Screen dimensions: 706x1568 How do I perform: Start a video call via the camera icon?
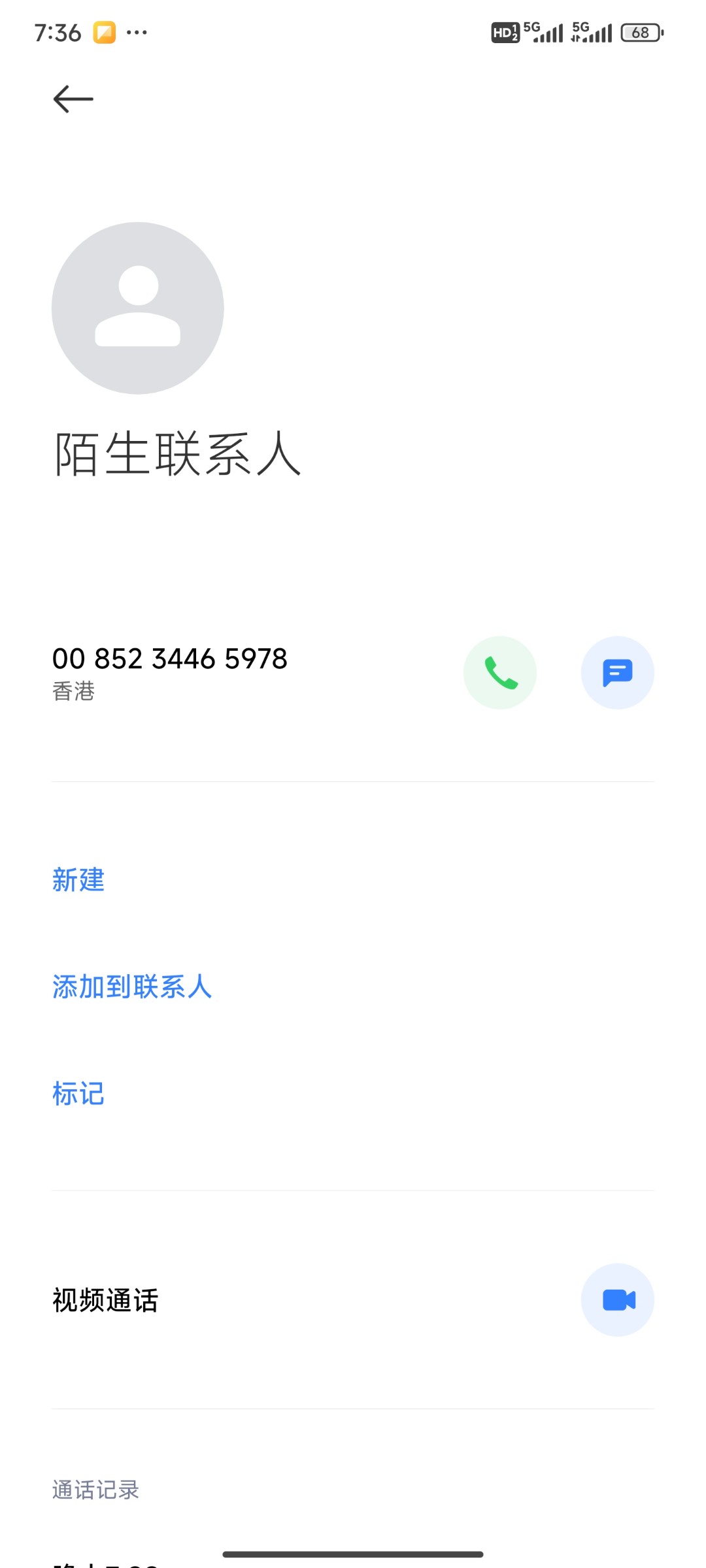tap(618, 1299)
